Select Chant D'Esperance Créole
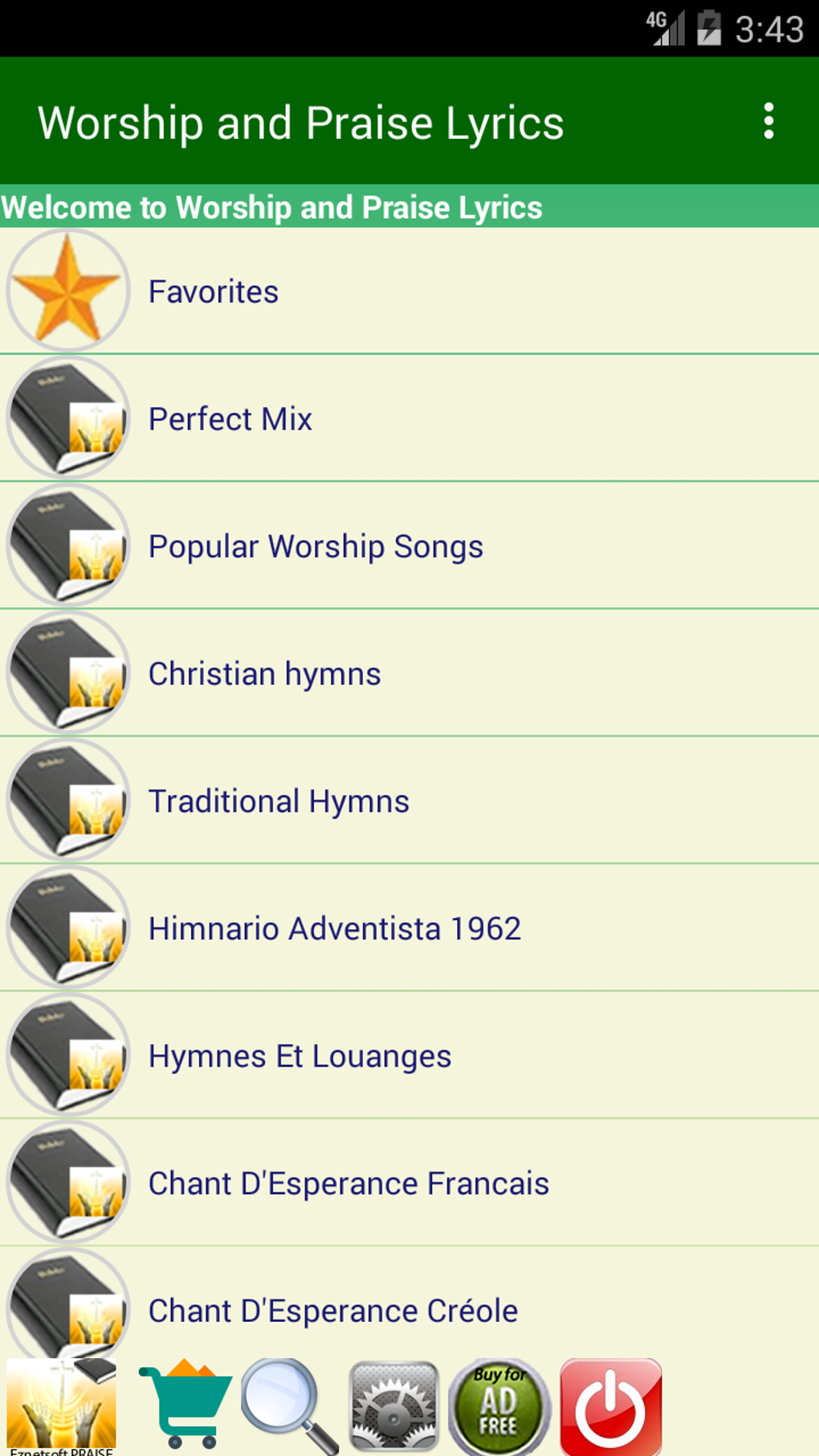 coord(332,1310)
